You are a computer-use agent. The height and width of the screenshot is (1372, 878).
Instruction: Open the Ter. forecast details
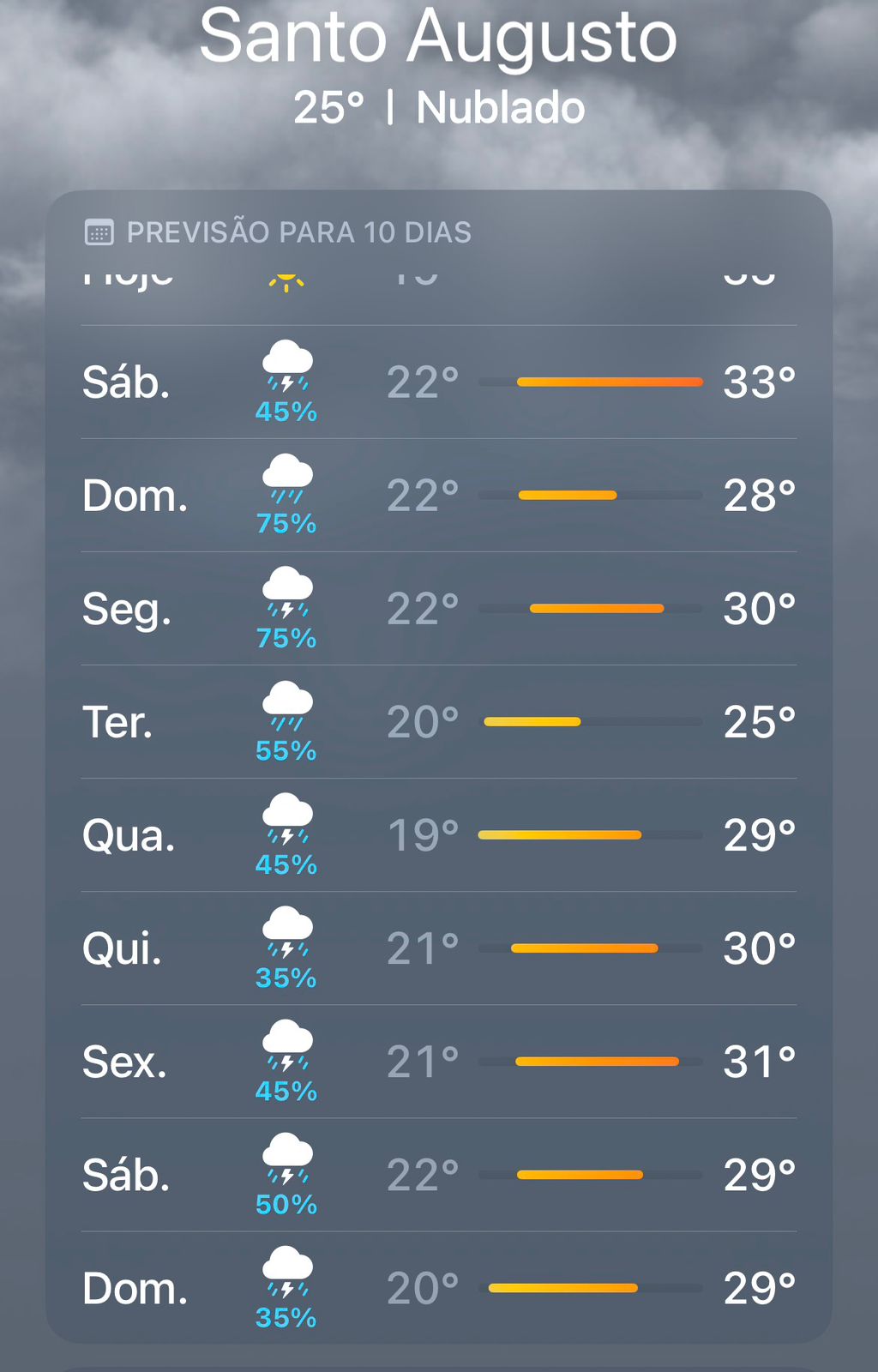pos(438,722)
